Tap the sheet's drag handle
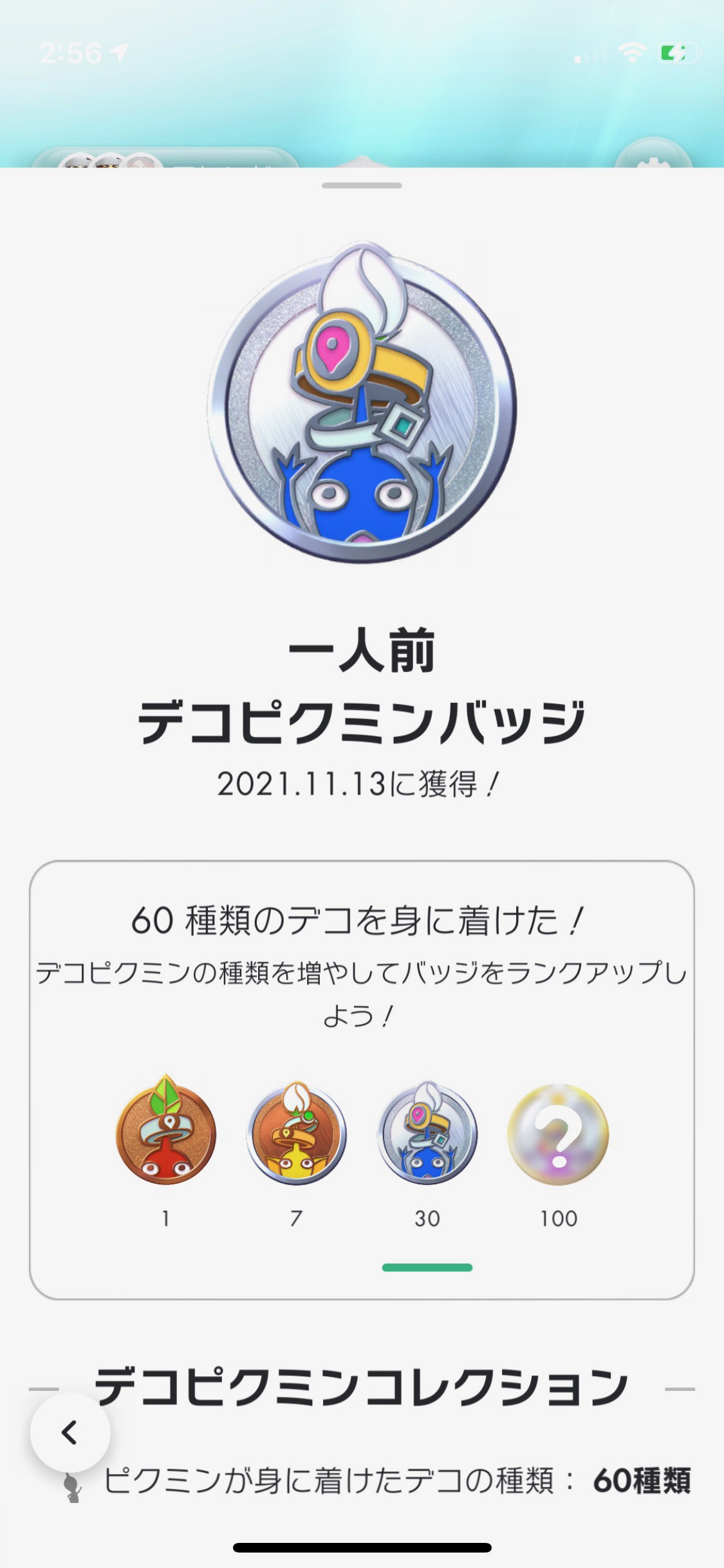The image size is (724, 1568). [362, 185]
